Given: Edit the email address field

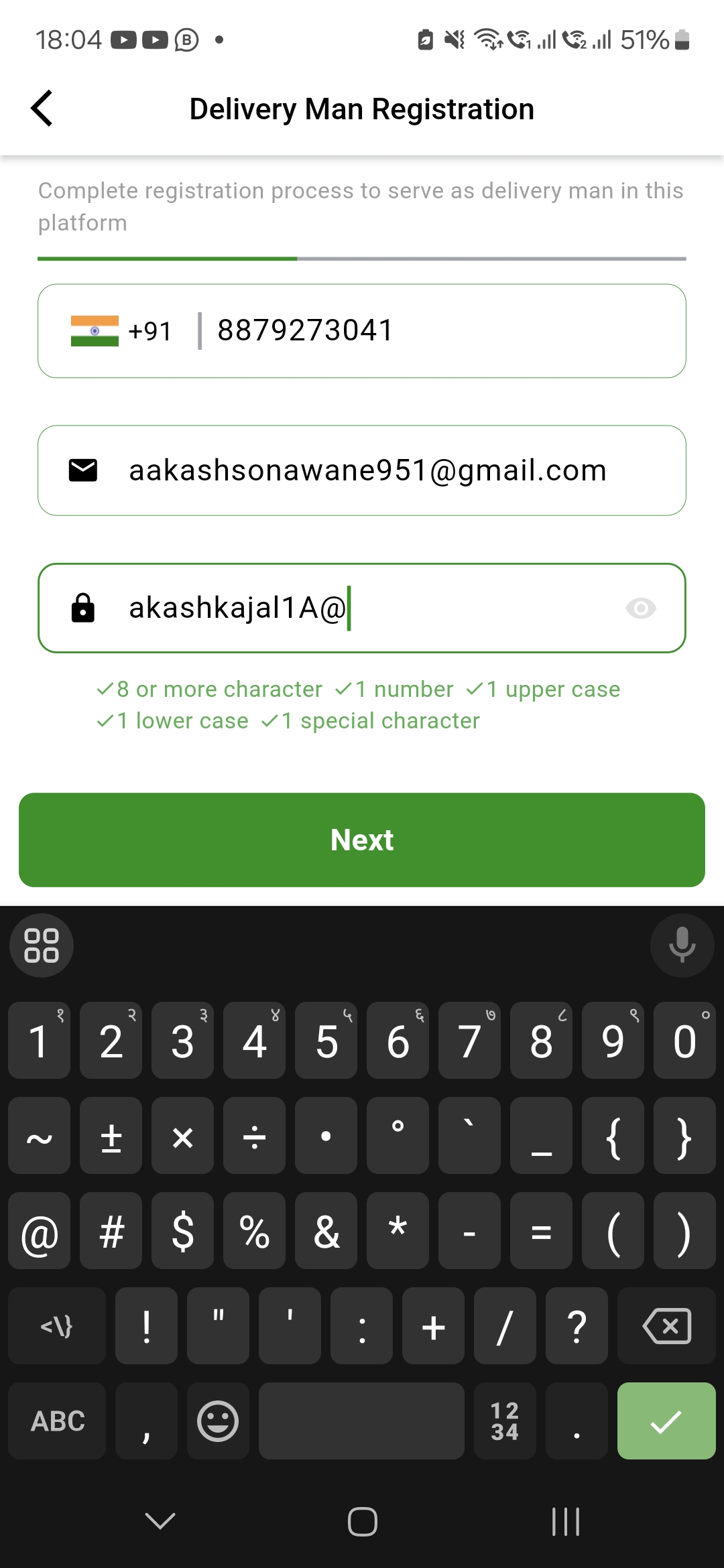Looking at the screenshot, I should 362,470.
